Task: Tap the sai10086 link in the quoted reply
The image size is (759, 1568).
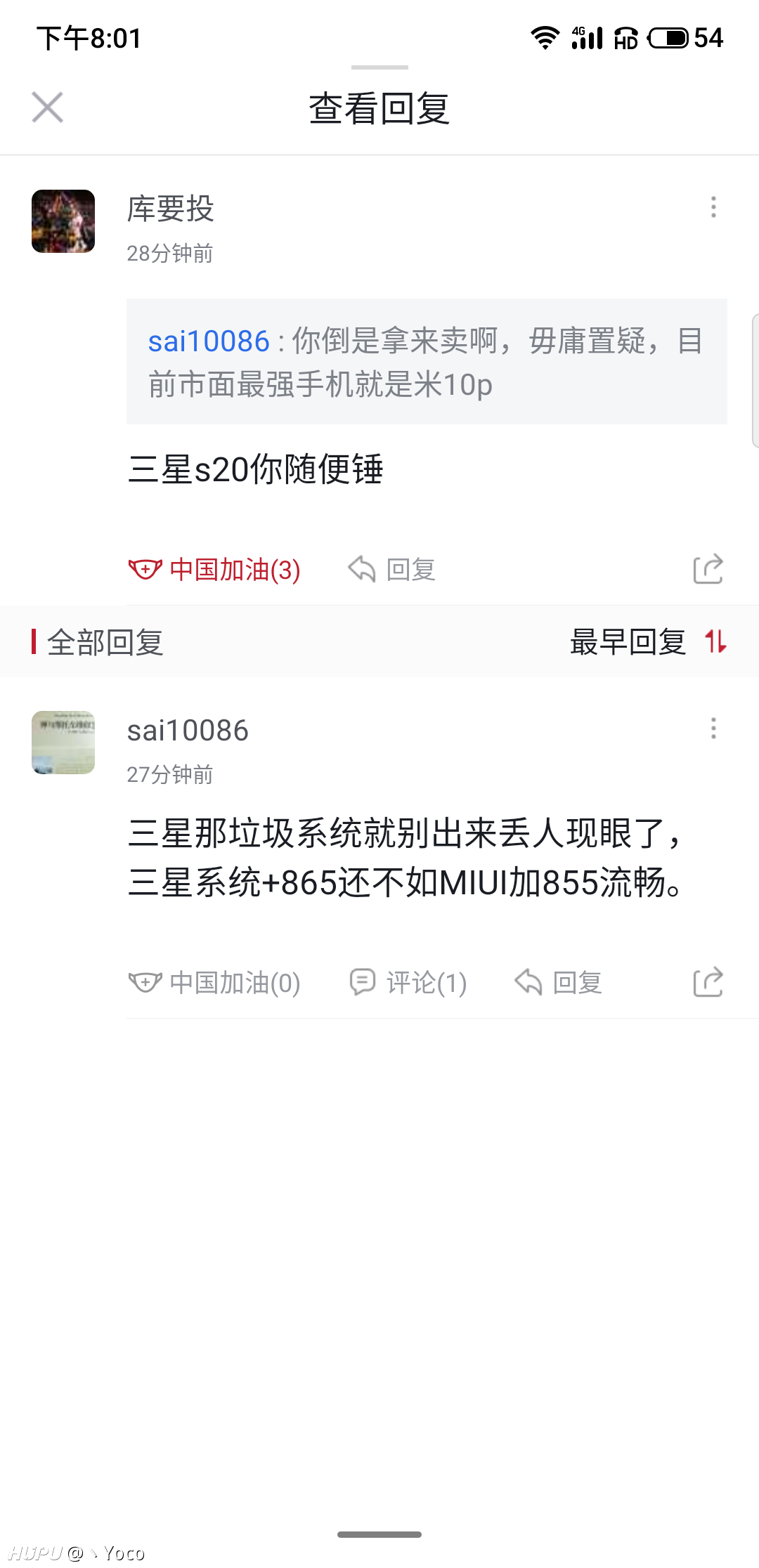Action: pos(209,341)
